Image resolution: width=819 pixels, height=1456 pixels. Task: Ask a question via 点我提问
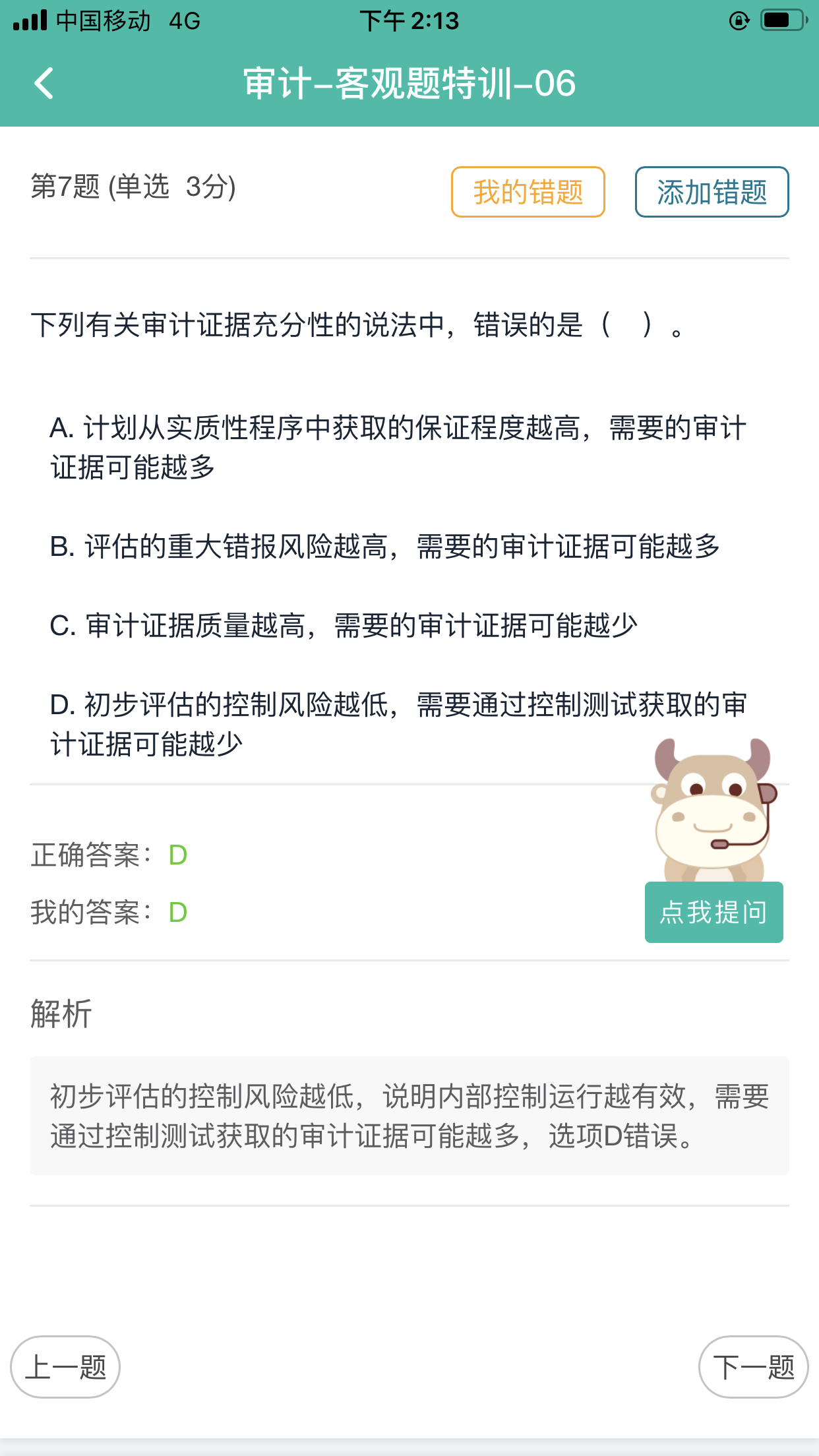713,912
